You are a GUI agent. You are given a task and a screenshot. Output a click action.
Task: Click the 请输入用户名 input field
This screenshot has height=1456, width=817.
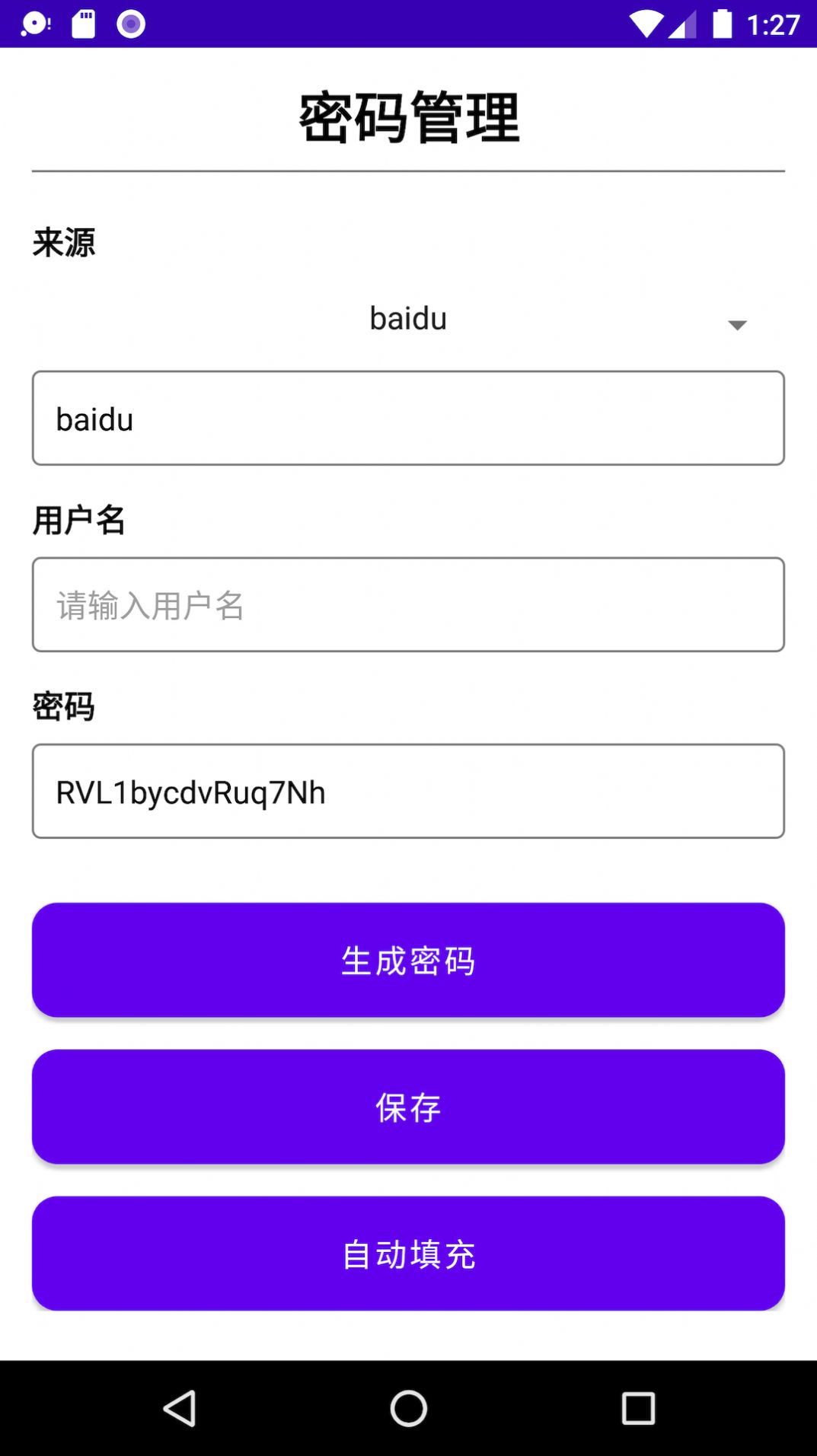408,605
